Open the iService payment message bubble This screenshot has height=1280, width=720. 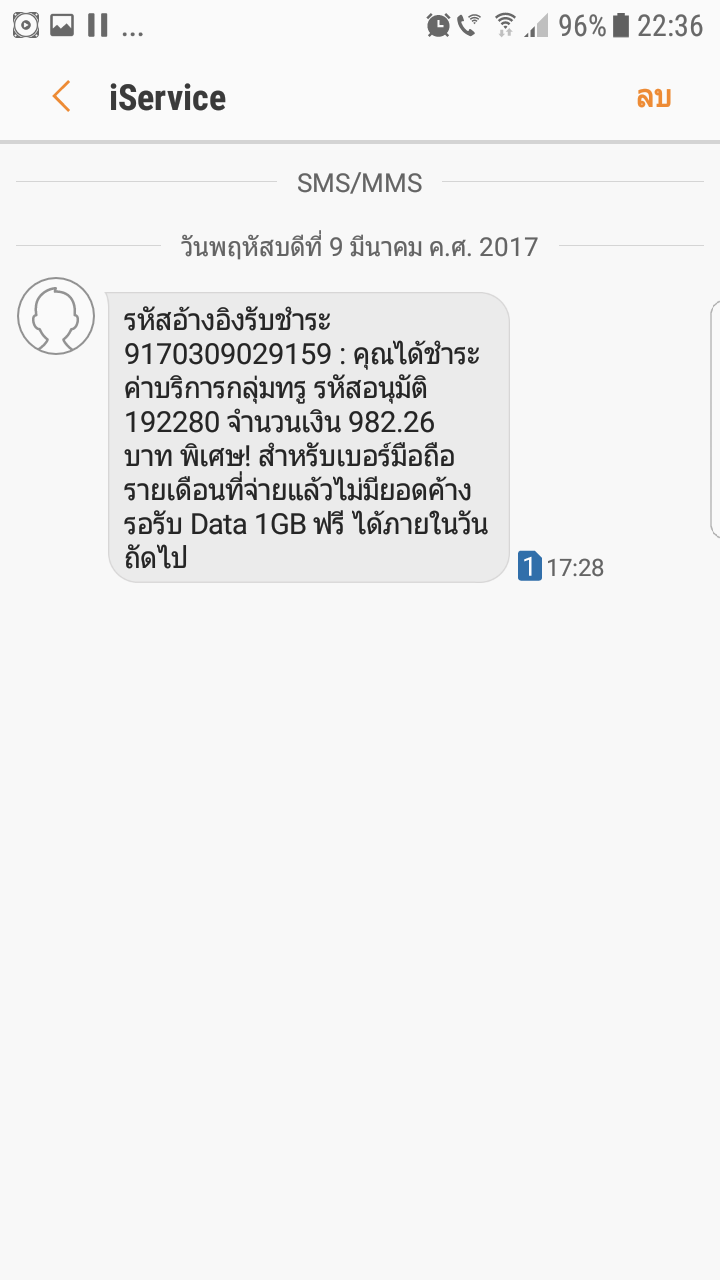(309, 437)
